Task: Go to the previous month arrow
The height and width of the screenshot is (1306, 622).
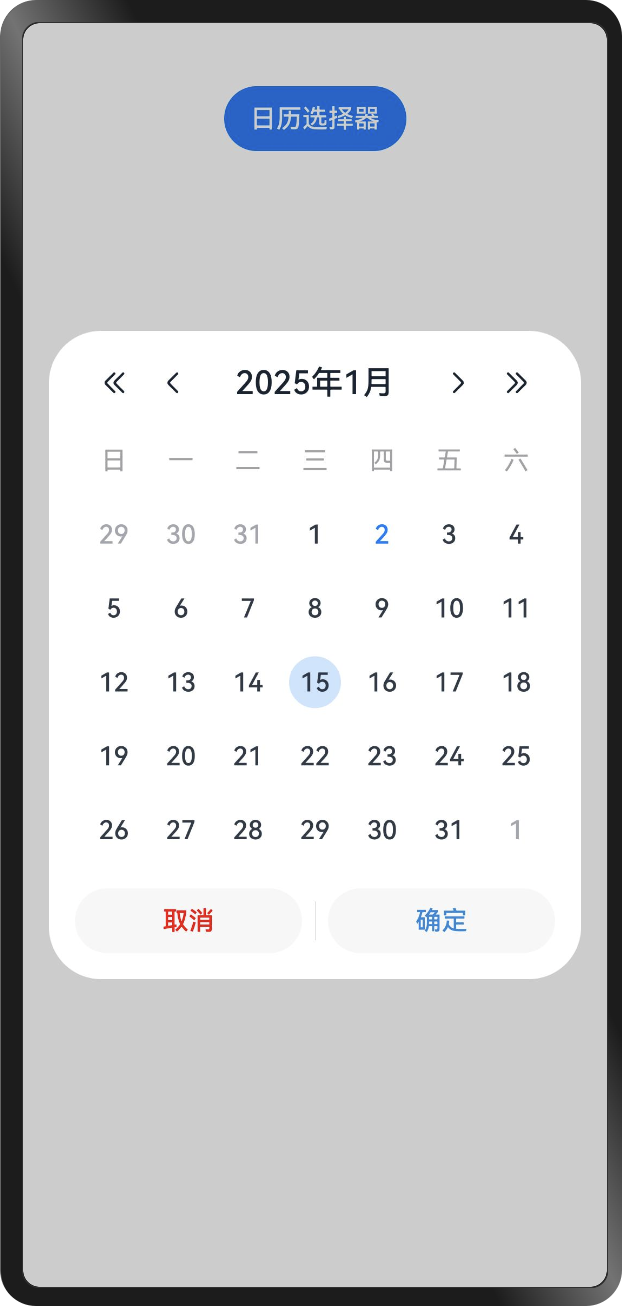Action: pos(173,383)
